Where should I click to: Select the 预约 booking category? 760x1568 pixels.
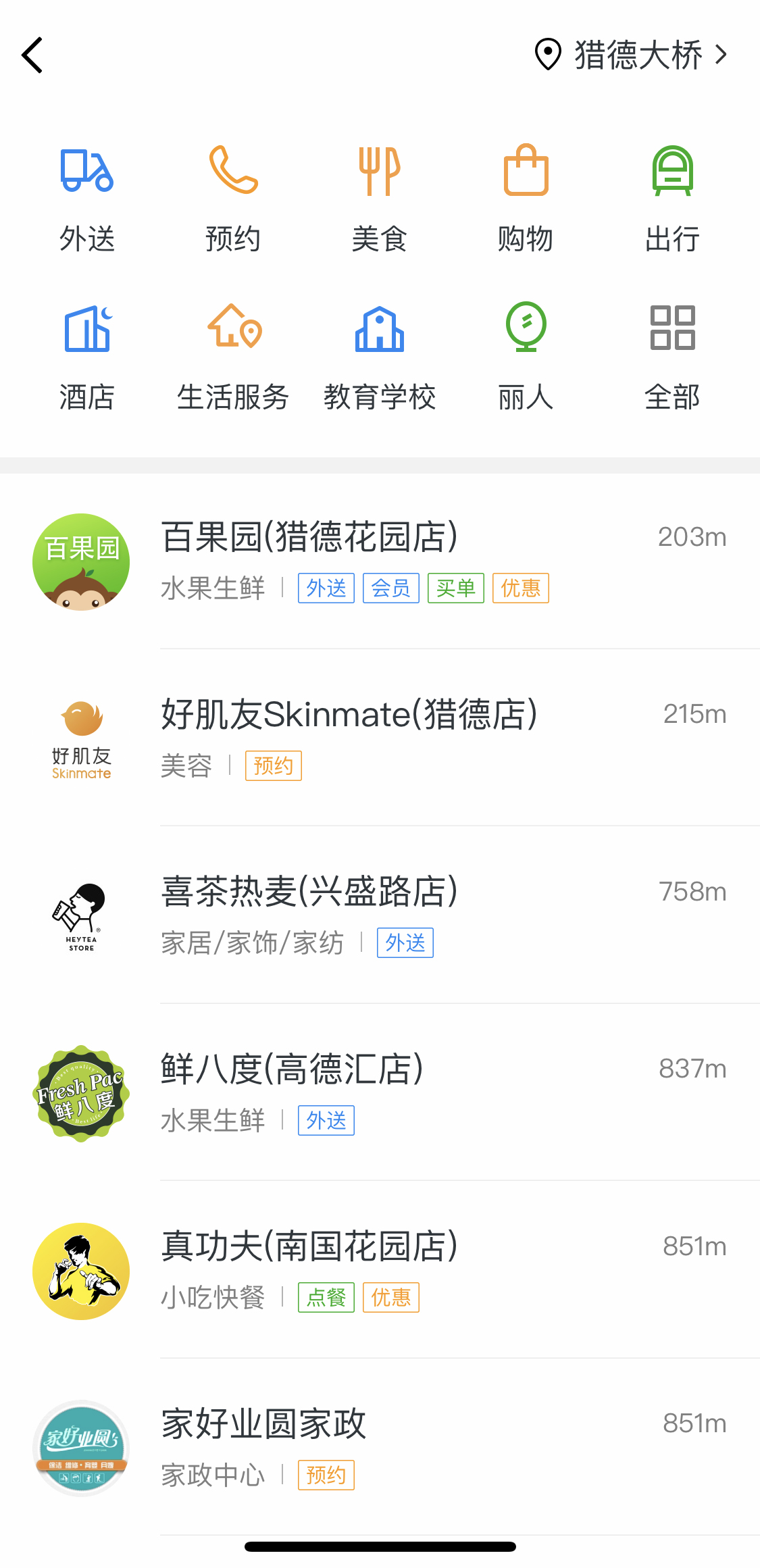pyautogui.click(x=233, y=199)
